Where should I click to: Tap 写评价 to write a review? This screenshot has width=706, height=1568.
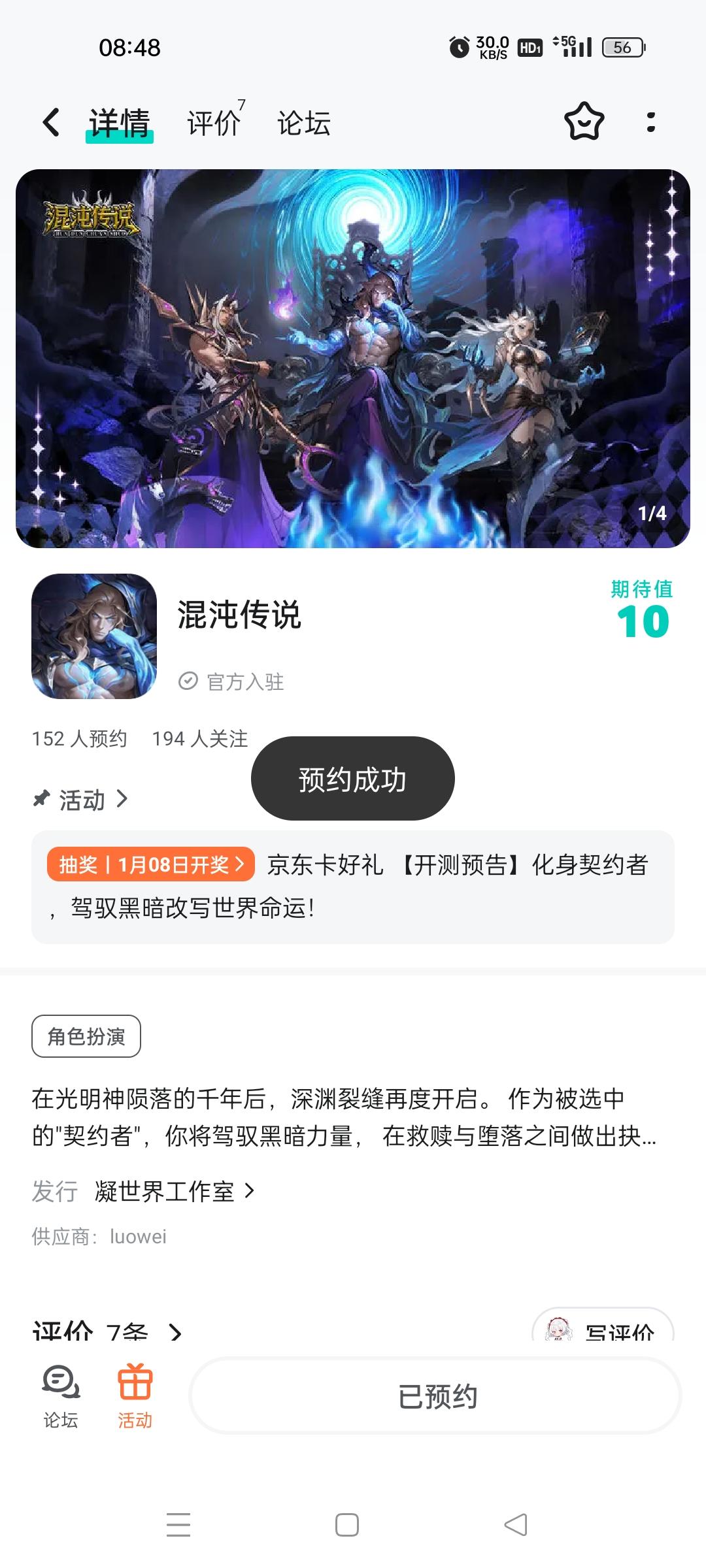[603, 1326]
